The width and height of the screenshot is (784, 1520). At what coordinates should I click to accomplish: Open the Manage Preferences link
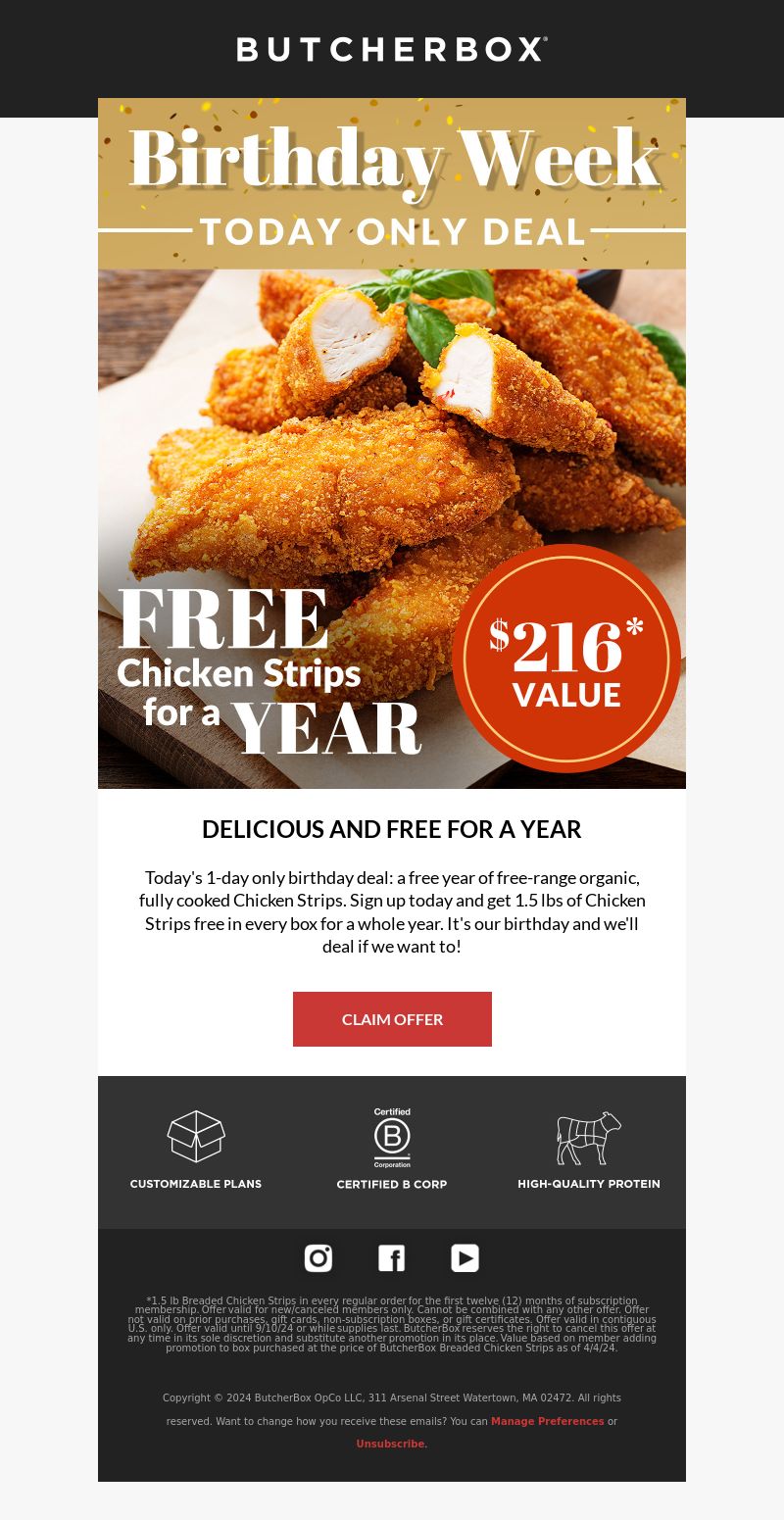tap(547, 1421)
